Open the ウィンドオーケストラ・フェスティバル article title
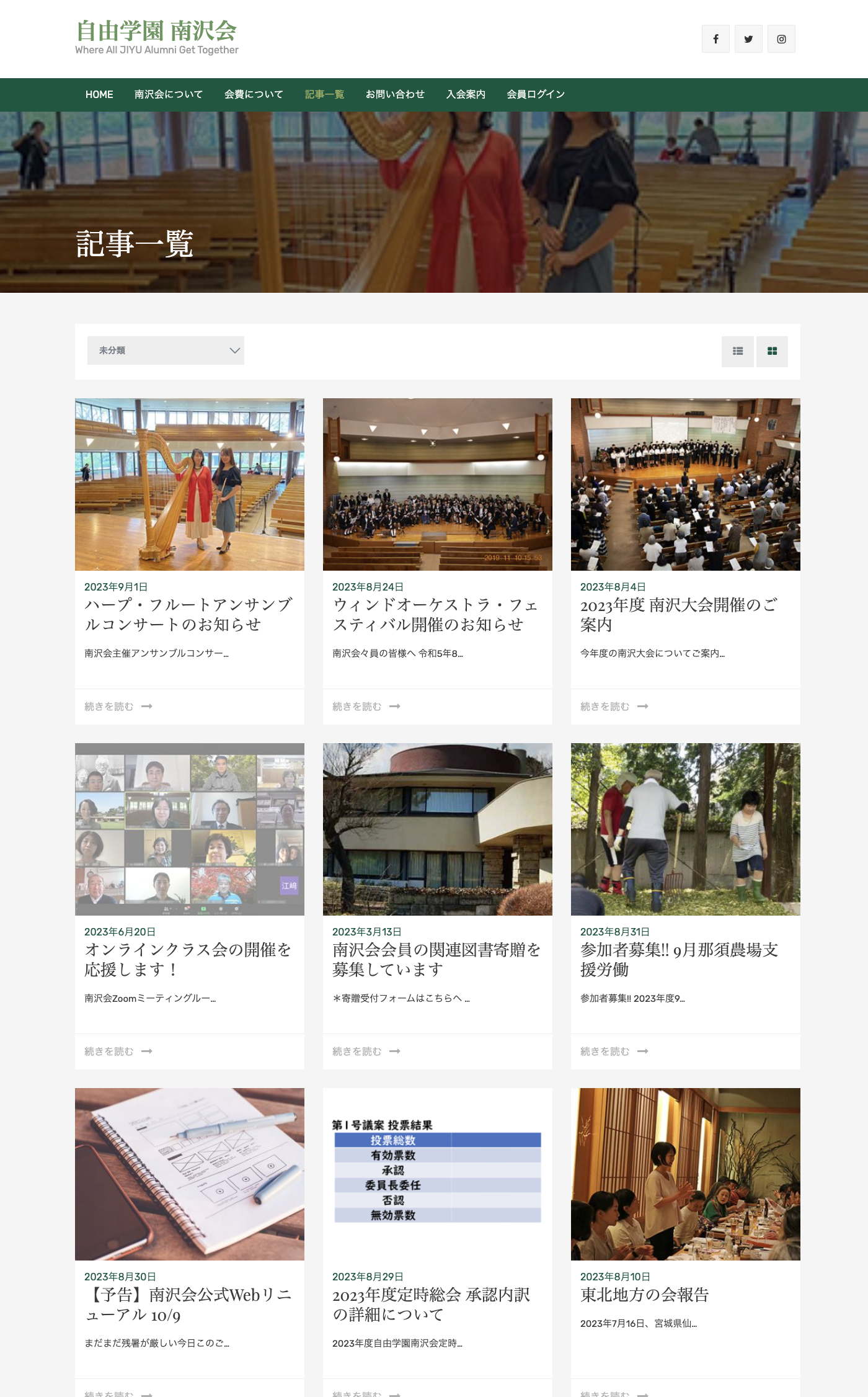The height and width of the screenshot is (1397, 868). point(435,615)
